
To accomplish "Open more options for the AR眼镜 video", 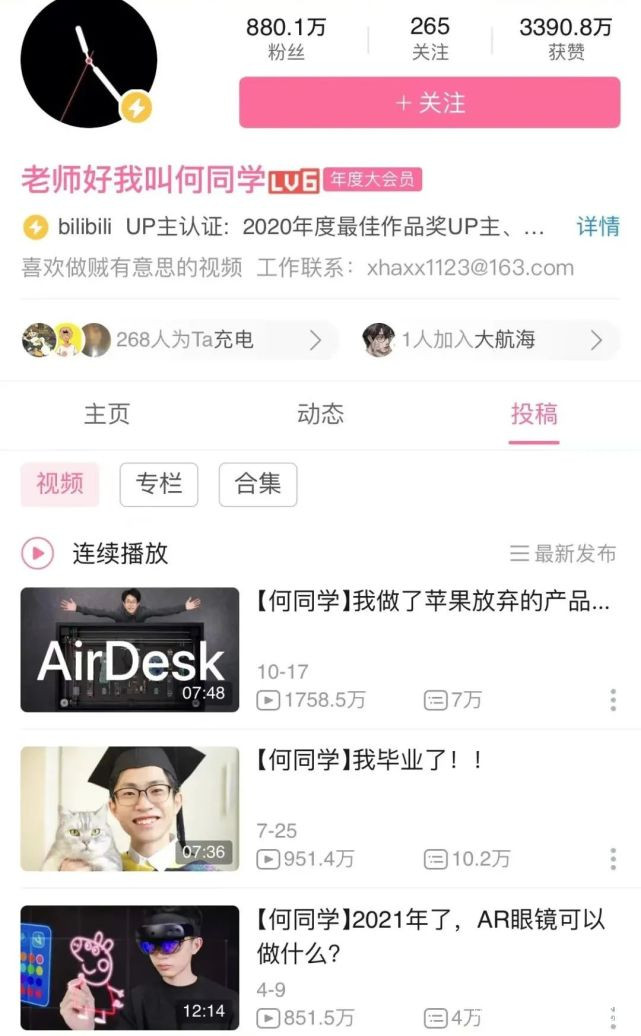I will (x=613, y=1017).
